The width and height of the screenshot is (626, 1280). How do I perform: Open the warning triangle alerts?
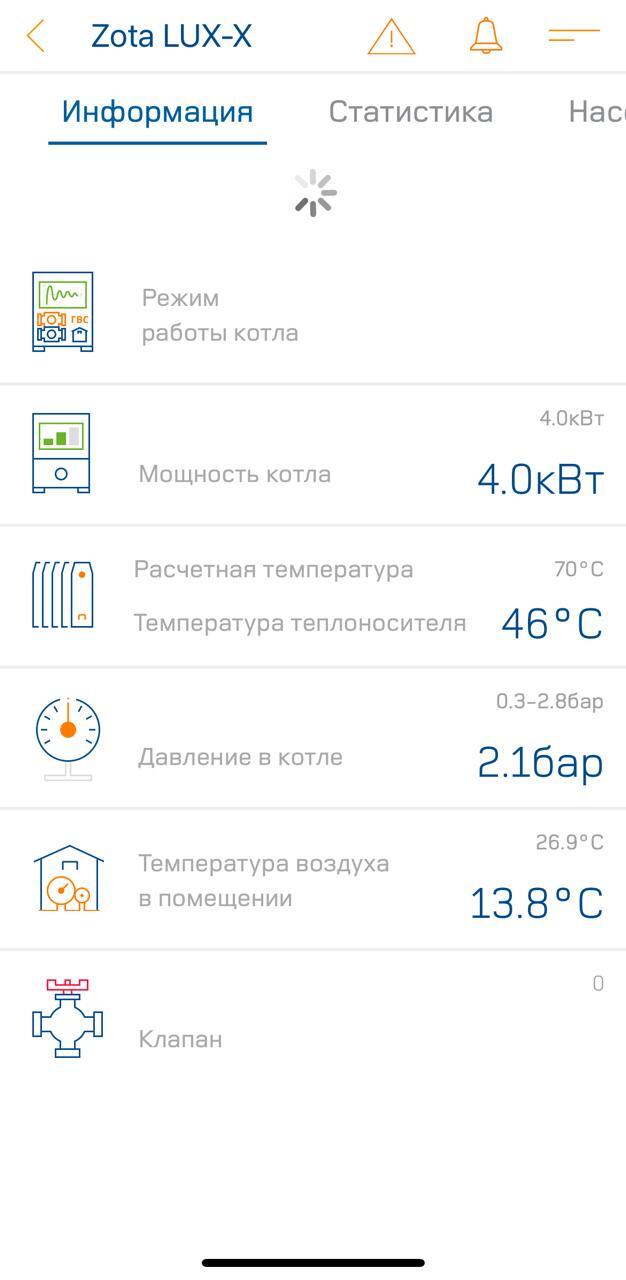(391, 37)
